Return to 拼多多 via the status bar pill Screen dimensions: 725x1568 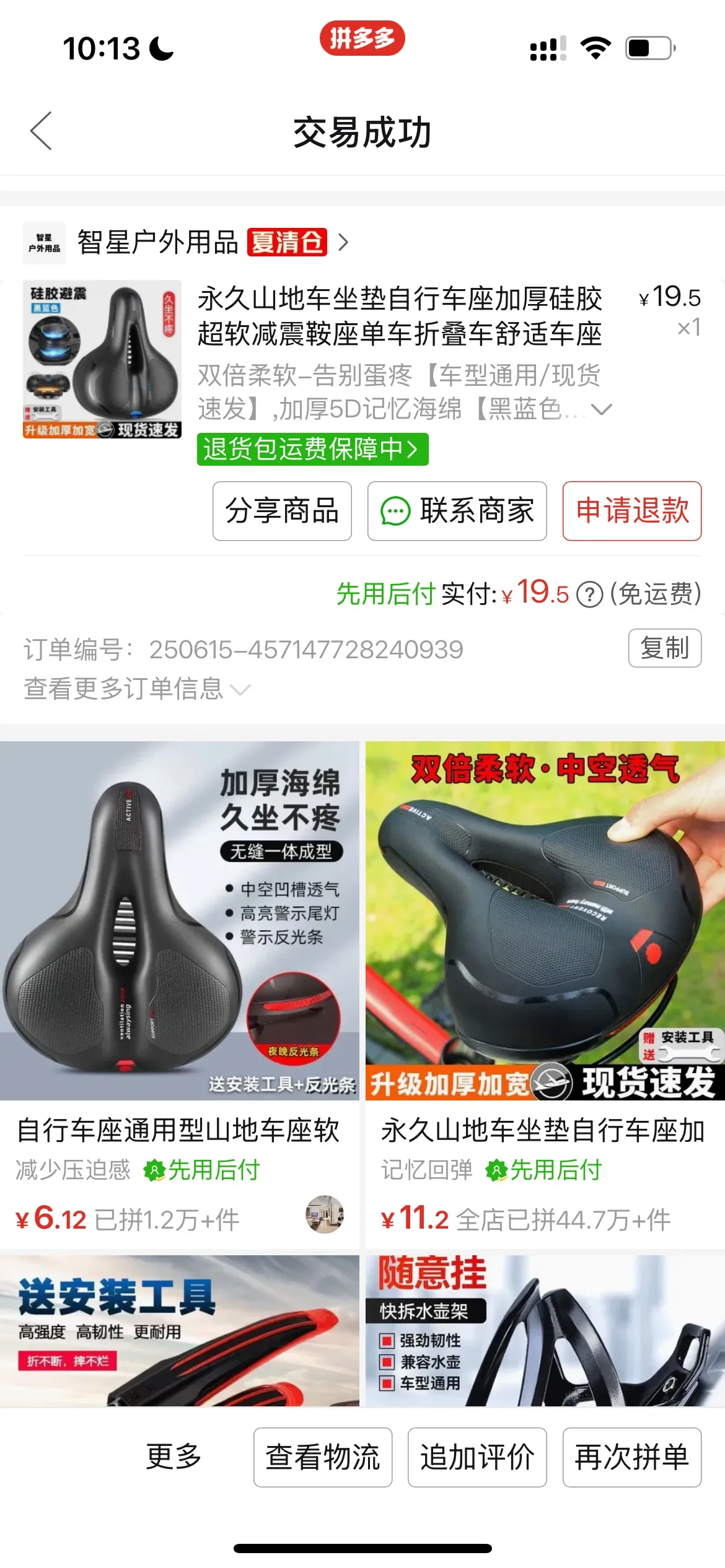point(362,38)
